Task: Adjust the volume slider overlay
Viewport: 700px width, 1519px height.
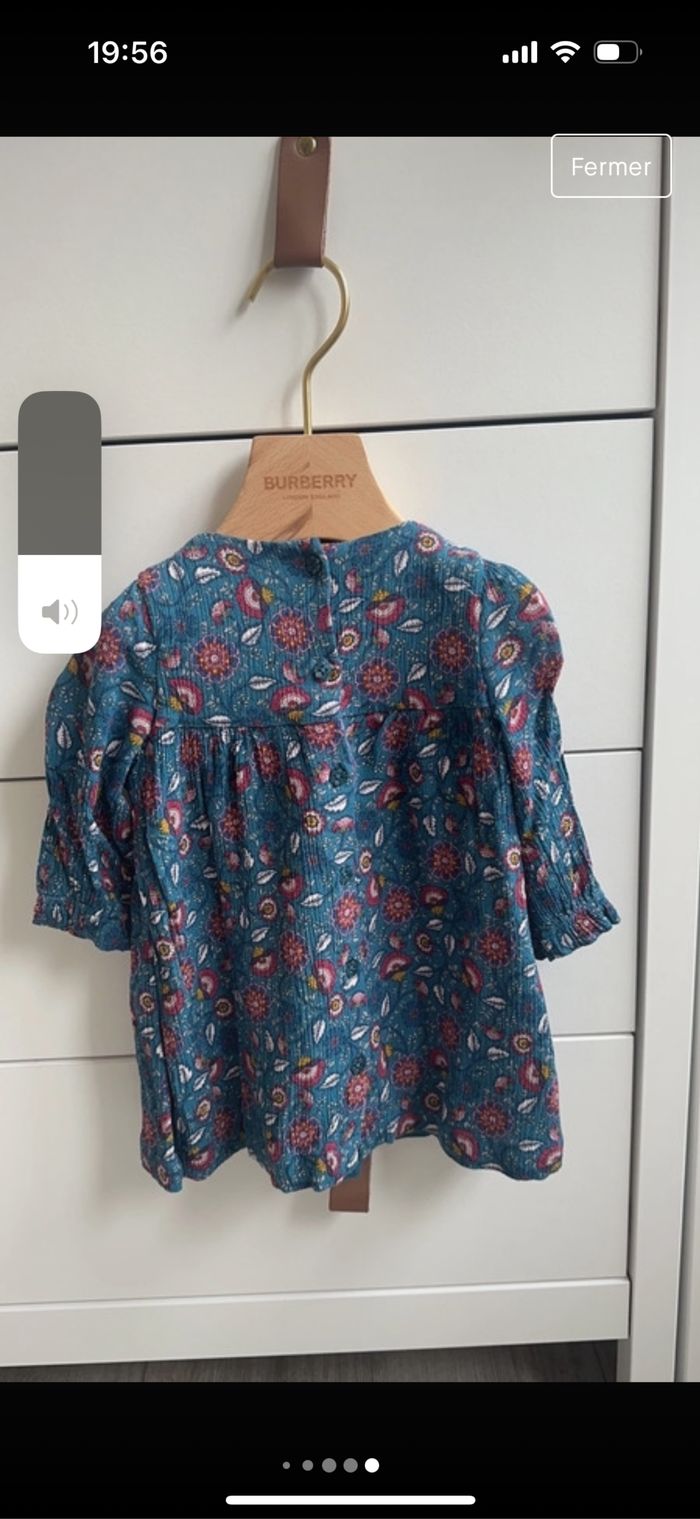Action: click(59, 522)
